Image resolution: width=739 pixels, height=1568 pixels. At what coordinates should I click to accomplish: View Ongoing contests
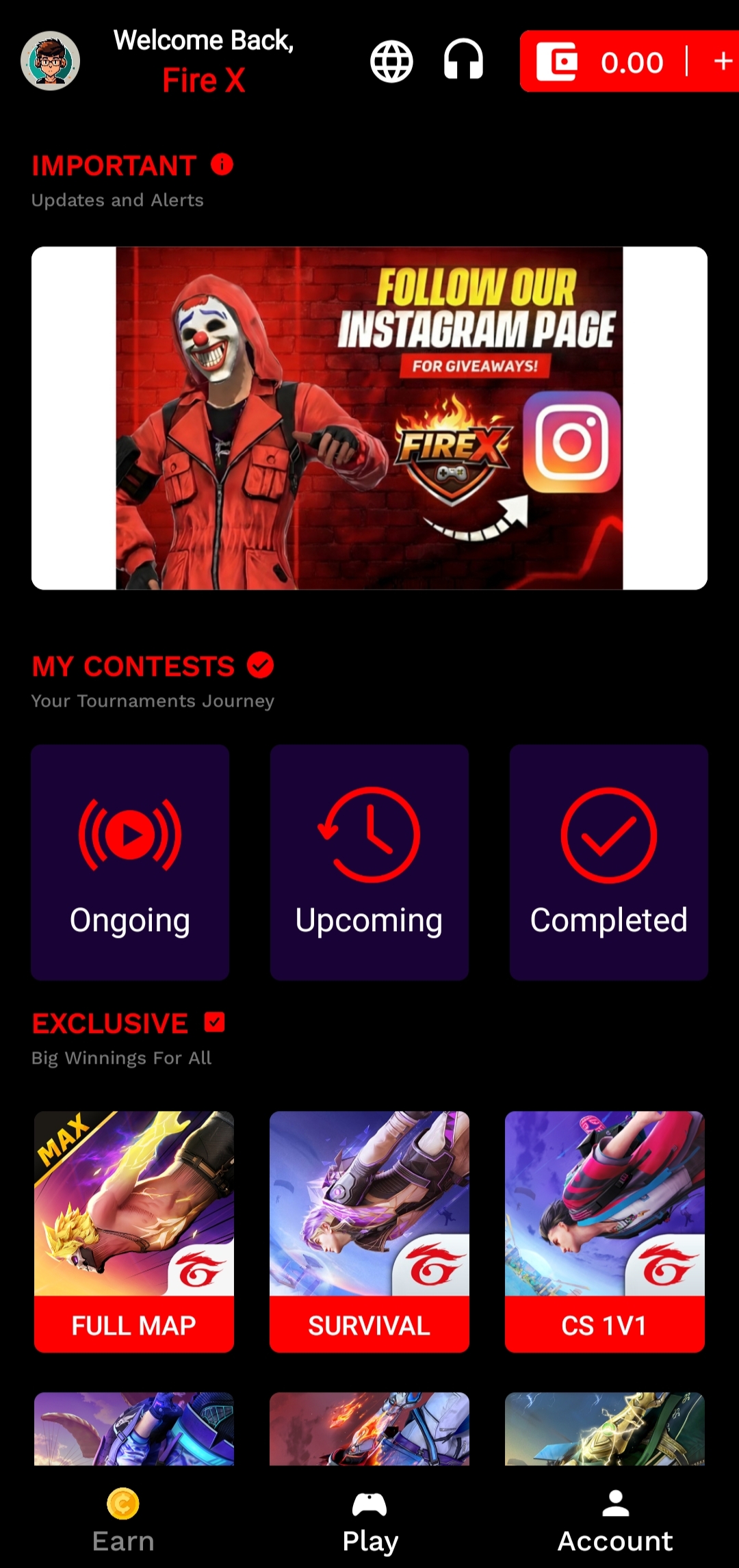(x=130, y=862)
